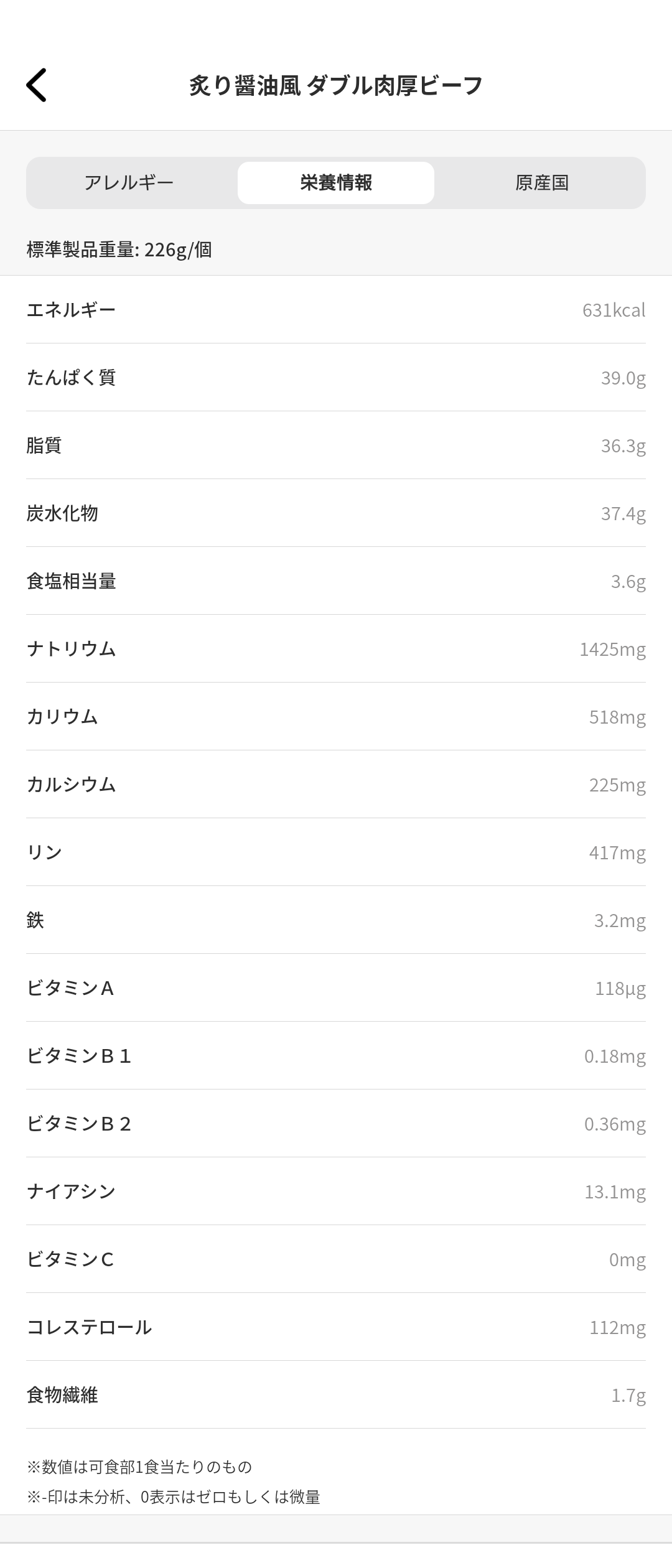672x1568 pixels.
Task: Select the 栄養情報 tab
Action: pos(336,183)
